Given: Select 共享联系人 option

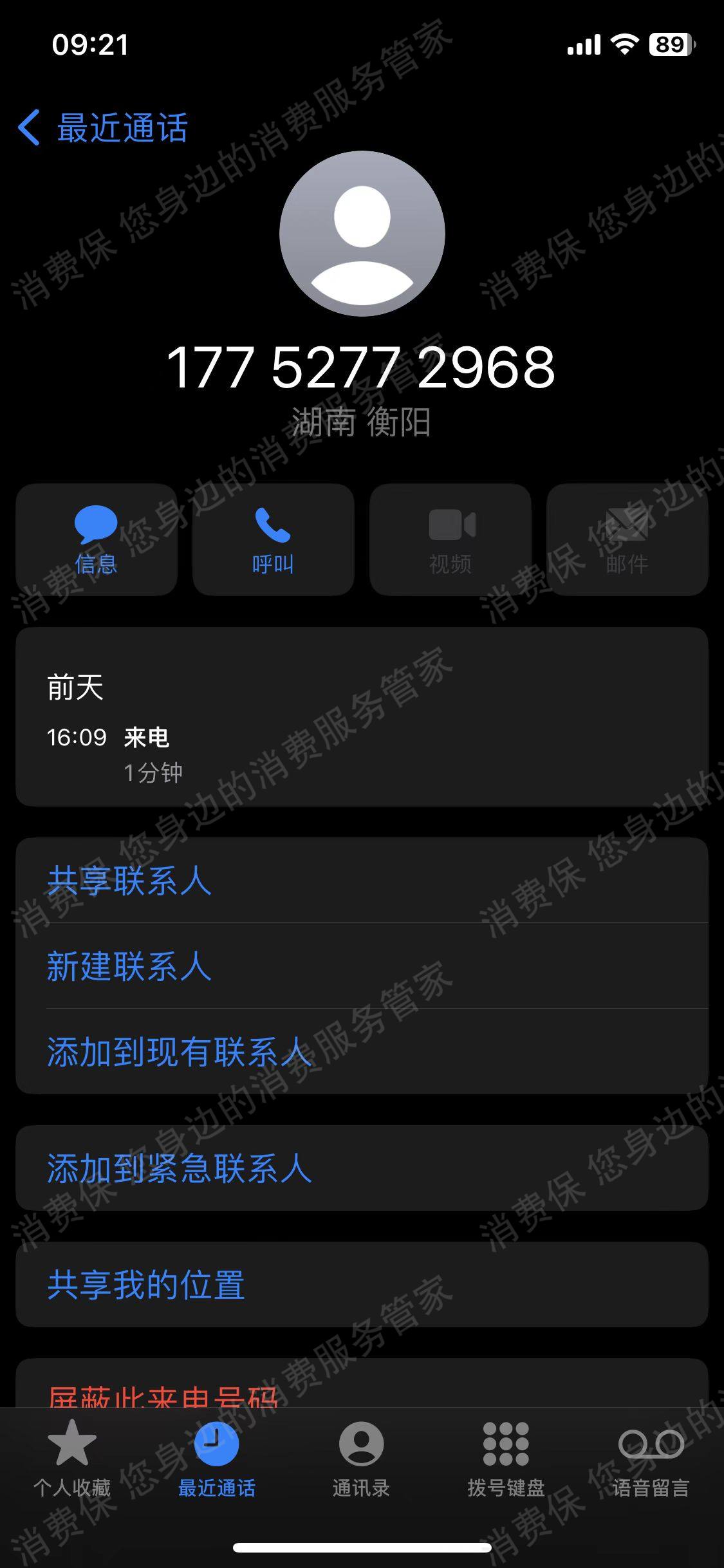Looking at the screenshot, I should pos(129,881).
